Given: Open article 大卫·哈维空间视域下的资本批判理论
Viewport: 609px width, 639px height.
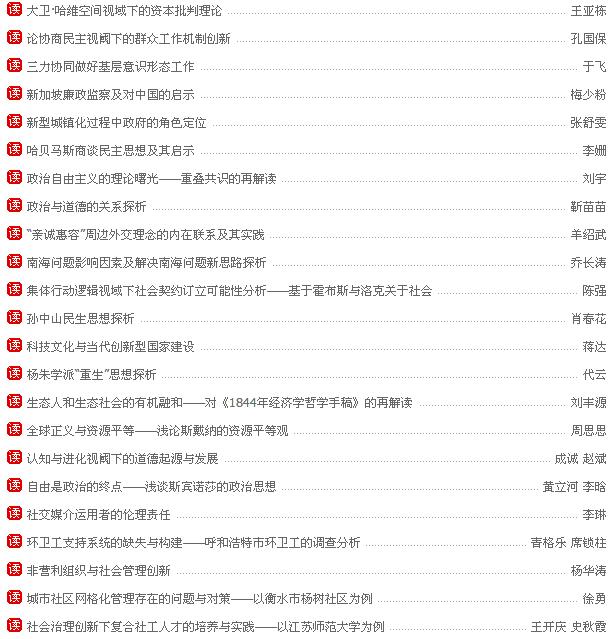Looking at the screenshot, I should [x=124, y=10].
